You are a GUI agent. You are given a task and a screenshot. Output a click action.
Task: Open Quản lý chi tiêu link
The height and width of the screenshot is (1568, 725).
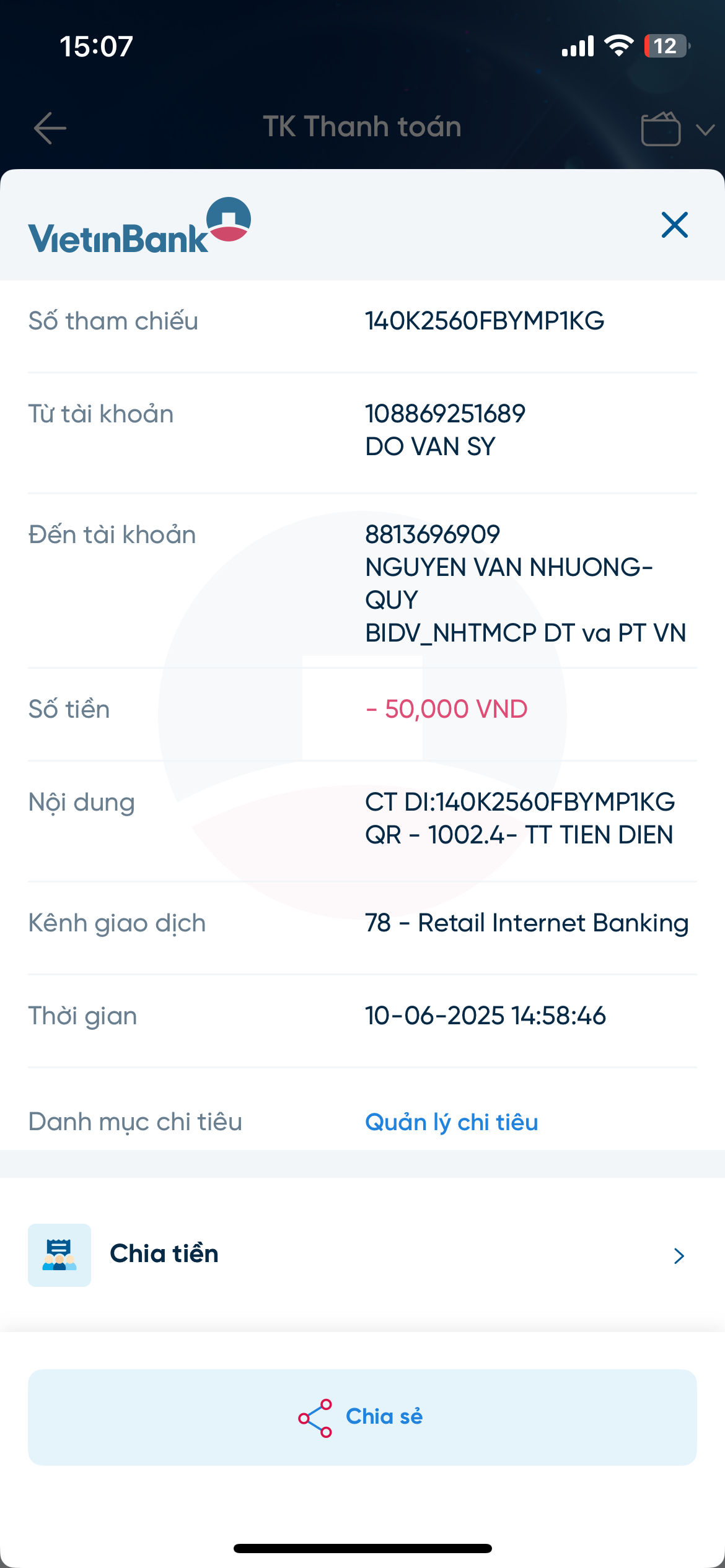point(451,1122)
